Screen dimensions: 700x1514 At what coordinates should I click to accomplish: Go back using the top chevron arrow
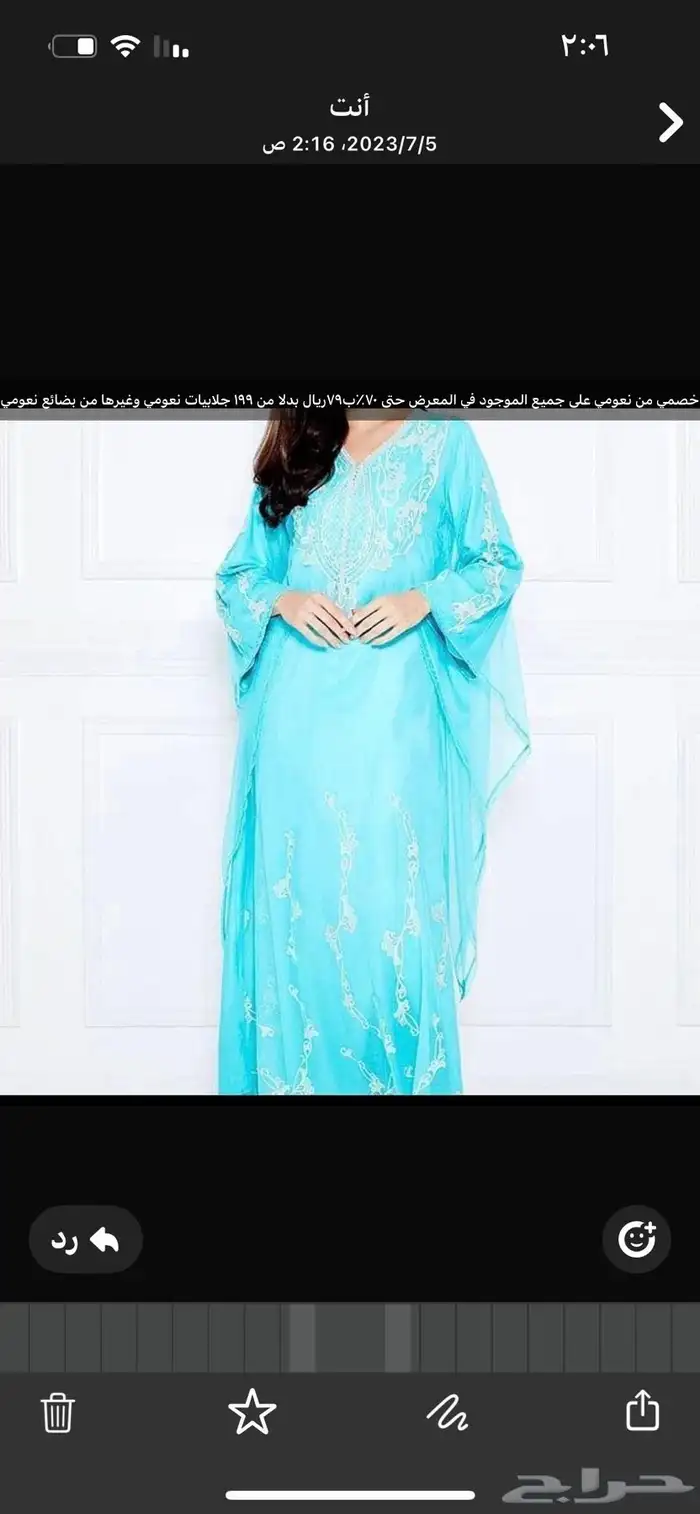(668, 123)
